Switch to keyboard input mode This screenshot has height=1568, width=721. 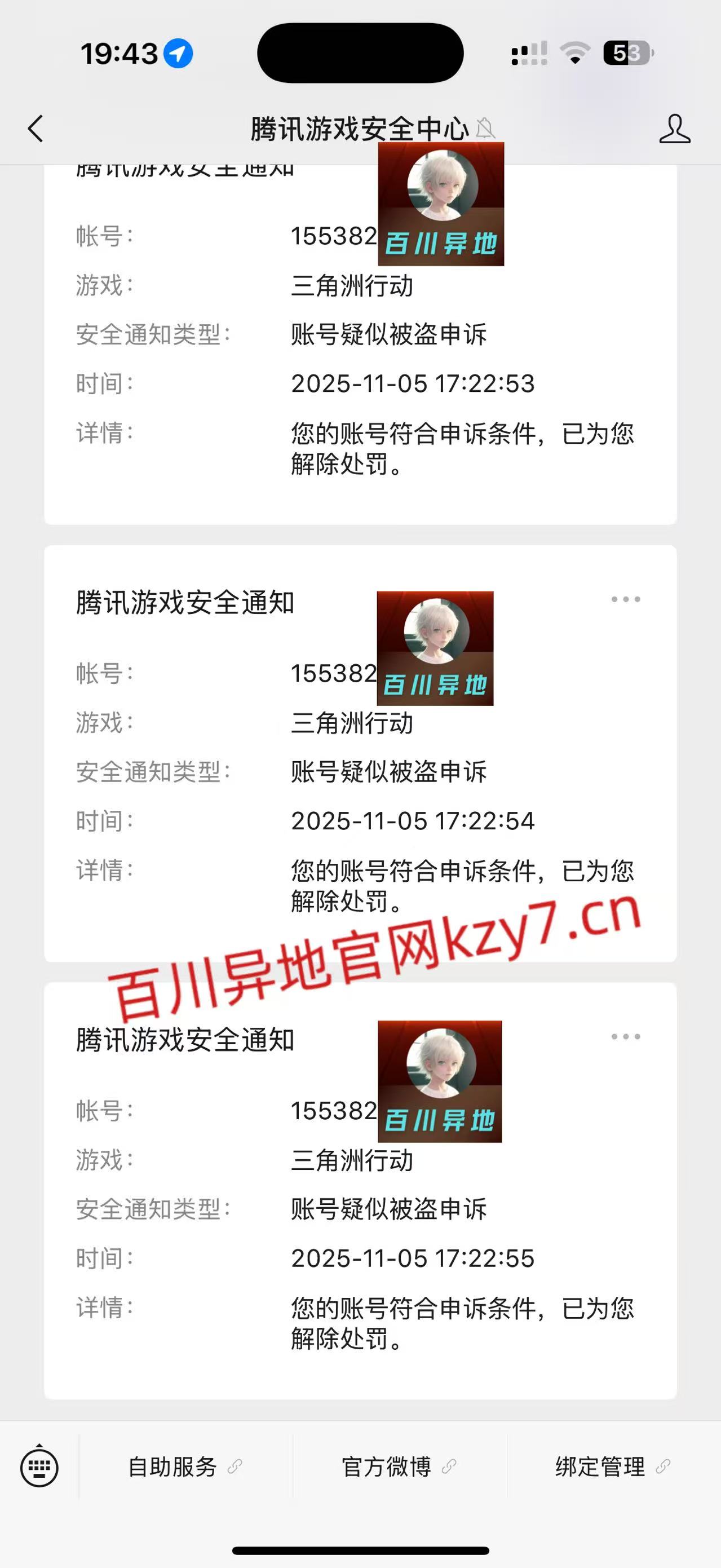[x=39, y=1468]
